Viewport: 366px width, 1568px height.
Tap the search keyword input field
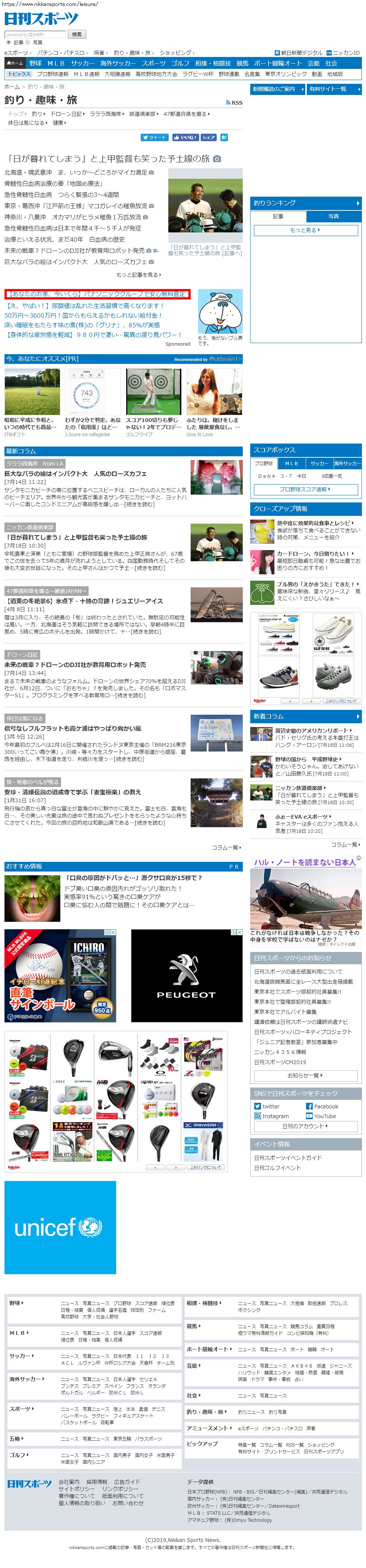[35, 35]
